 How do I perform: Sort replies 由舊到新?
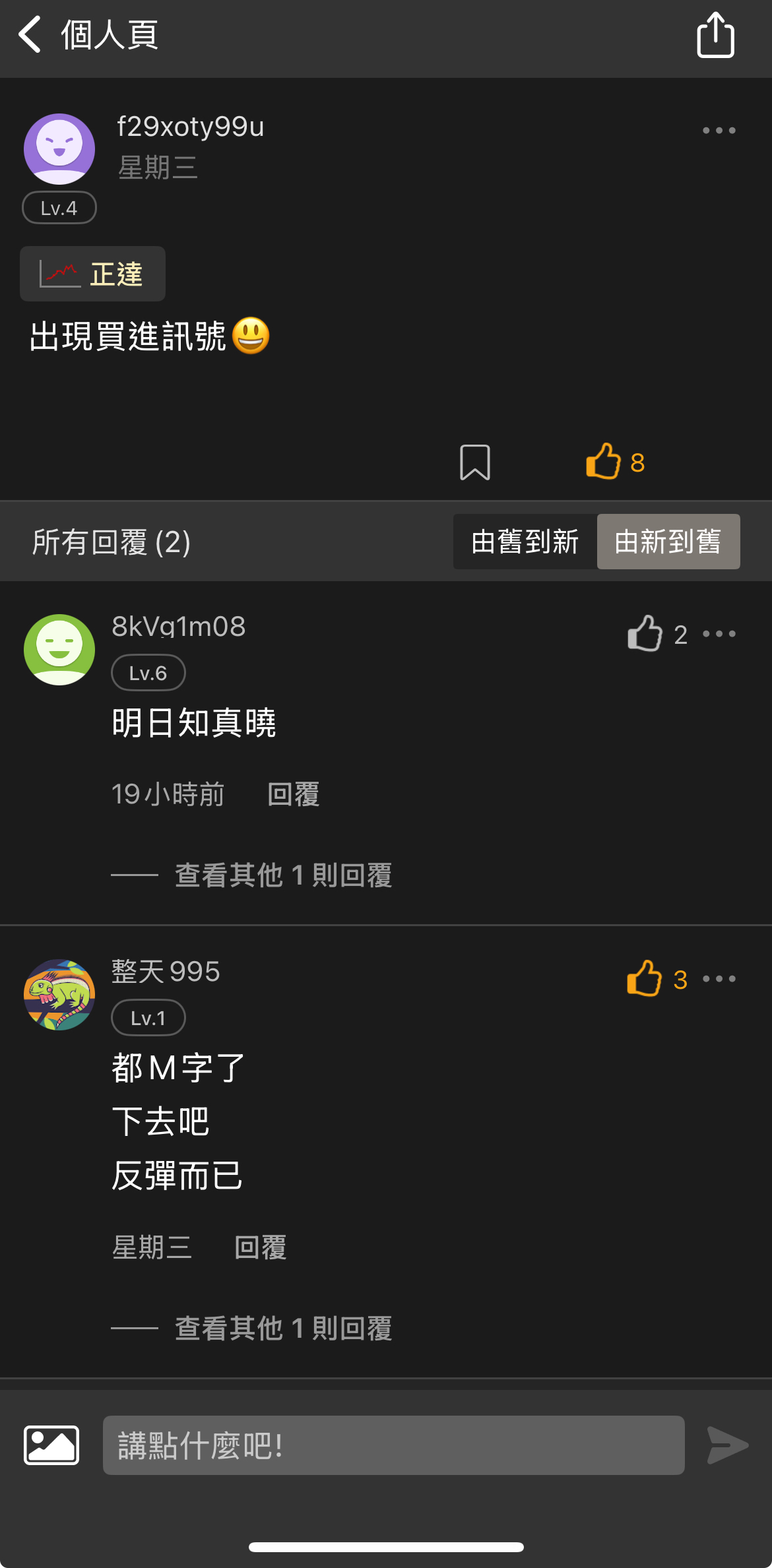point(525,542)
